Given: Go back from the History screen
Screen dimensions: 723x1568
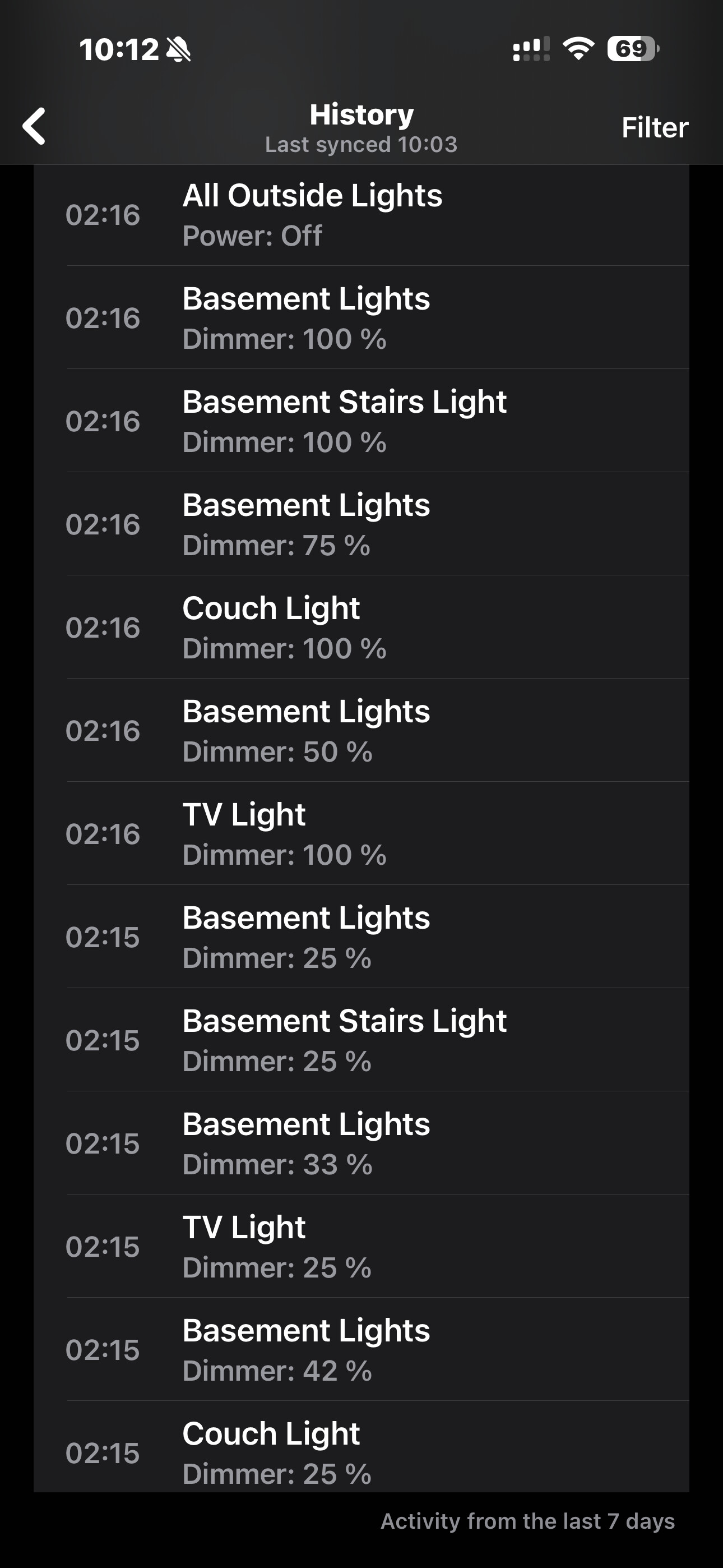Looking at the screenshot, I should [x=34, y=127].
